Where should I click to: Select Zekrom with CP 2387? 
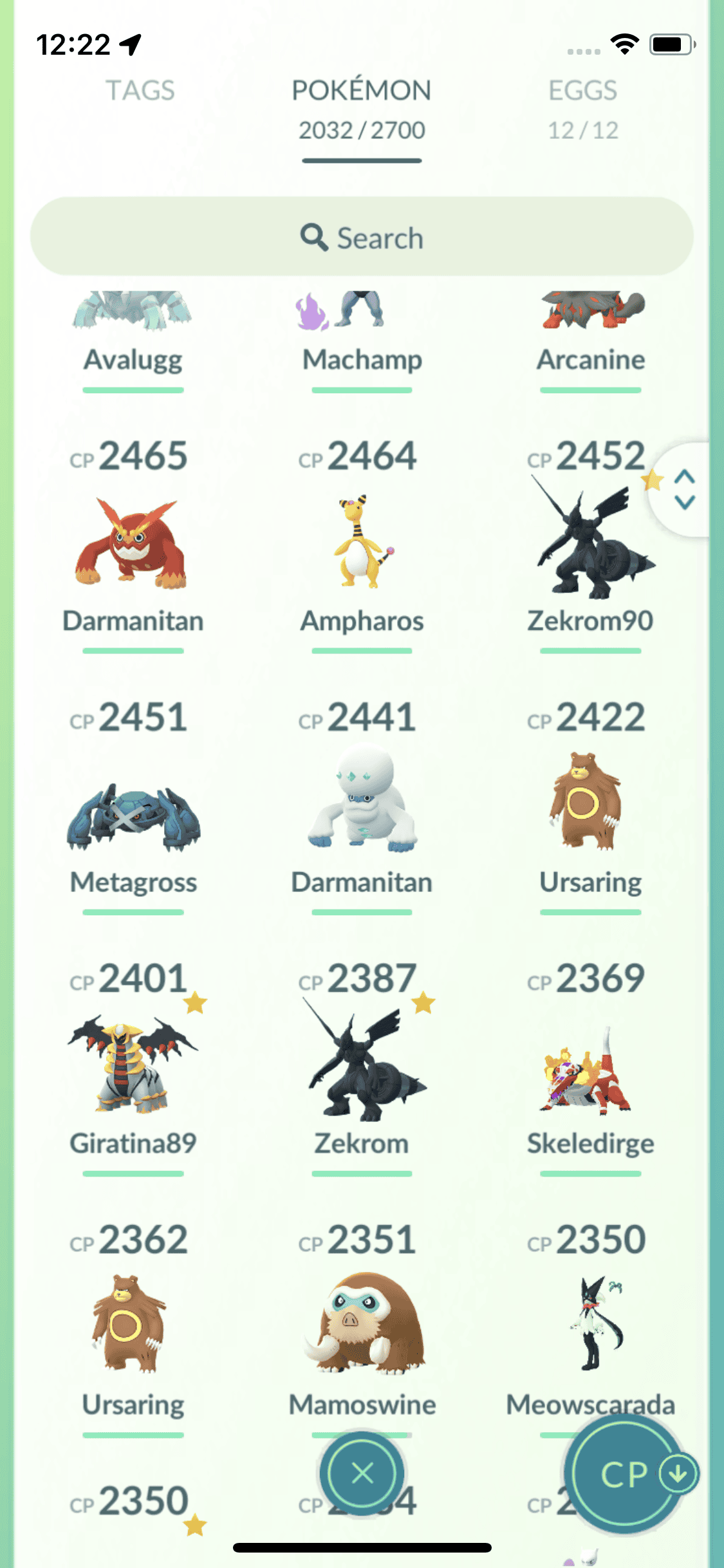(362, 1065)
